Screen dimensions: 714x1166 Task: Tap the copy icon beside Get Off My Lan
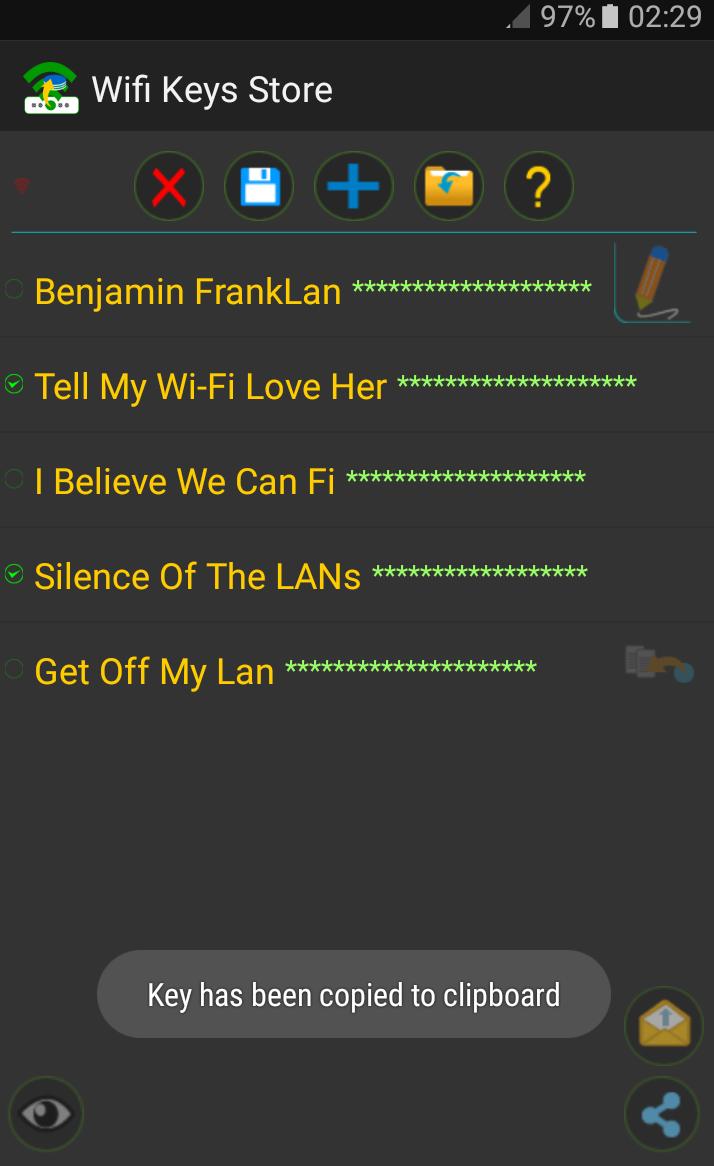[660, 664]
